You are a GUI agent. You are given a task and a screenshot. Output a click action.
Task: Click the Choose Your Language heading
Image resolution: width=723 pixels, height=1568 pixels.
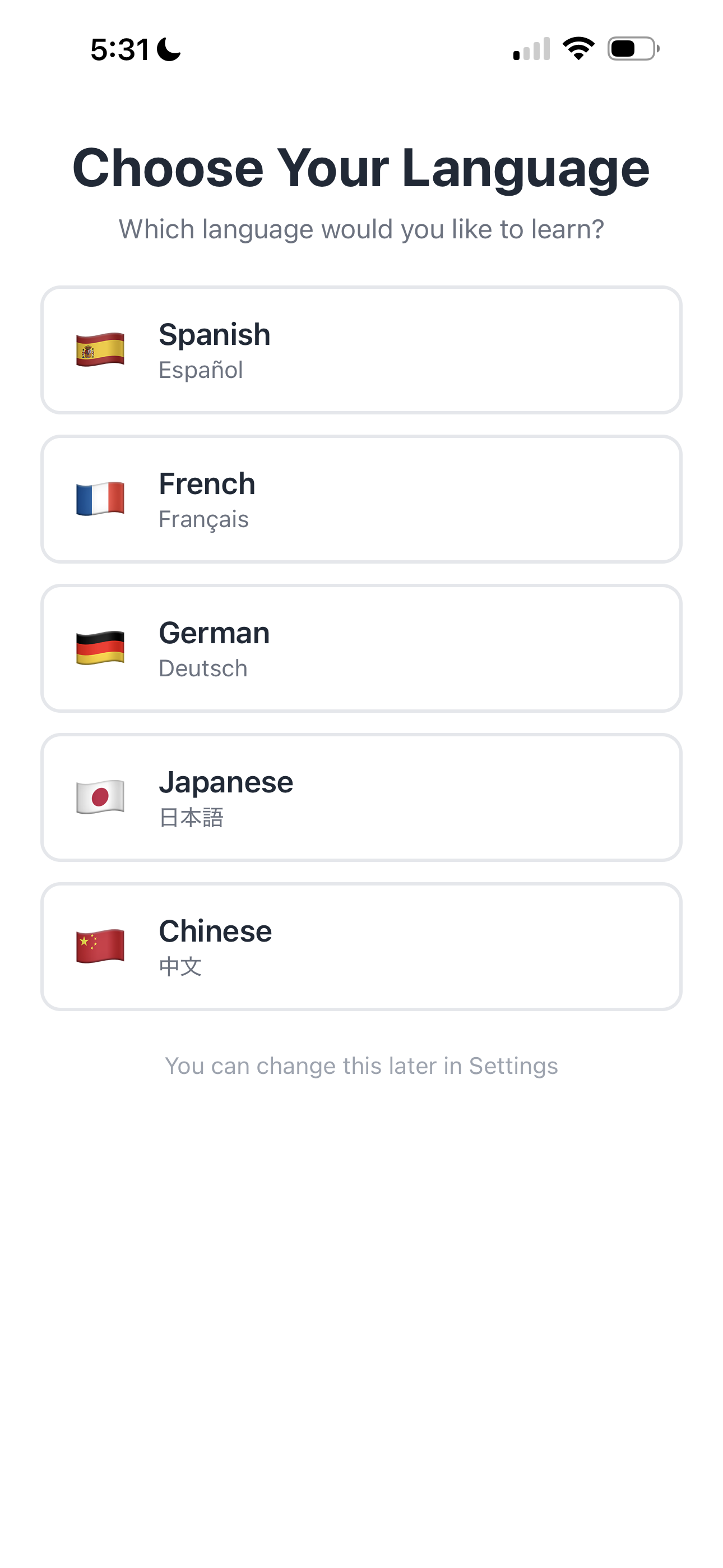(361, 168)
